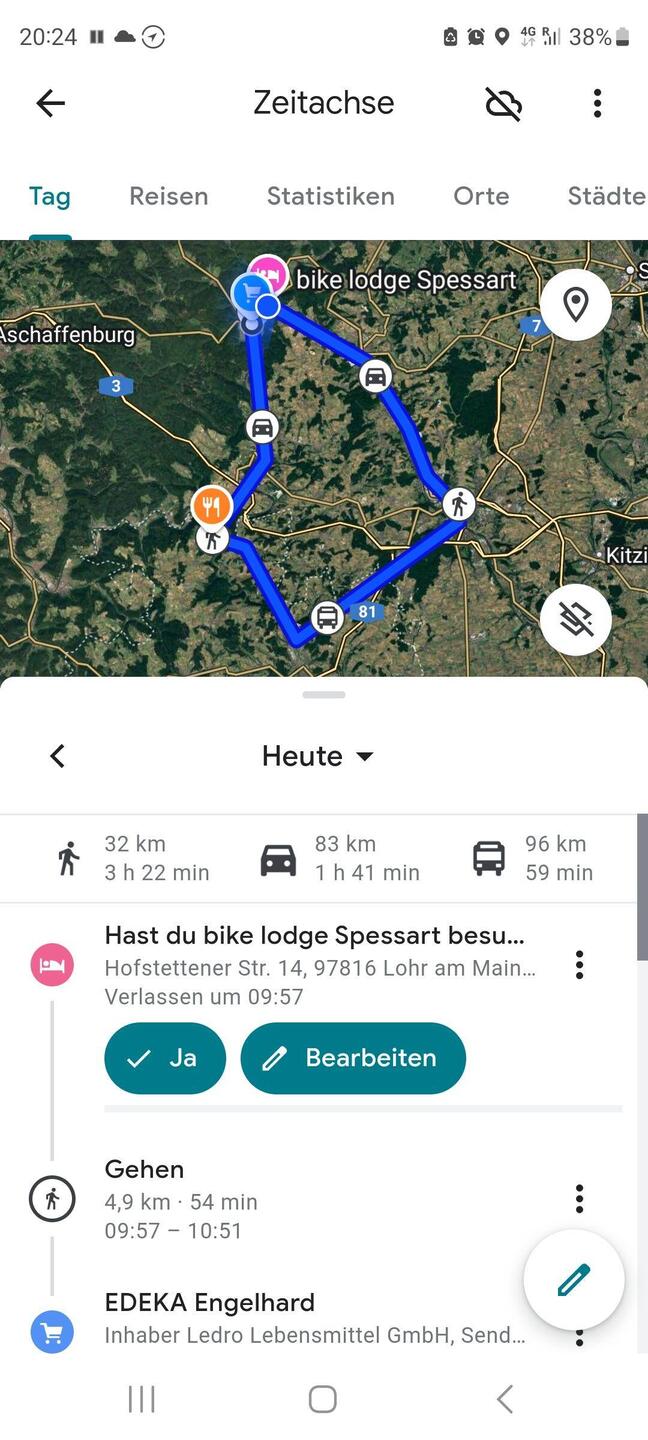Open more options for bike lodge Spessart
The image size is (648, 1440).
coord(579,965)
